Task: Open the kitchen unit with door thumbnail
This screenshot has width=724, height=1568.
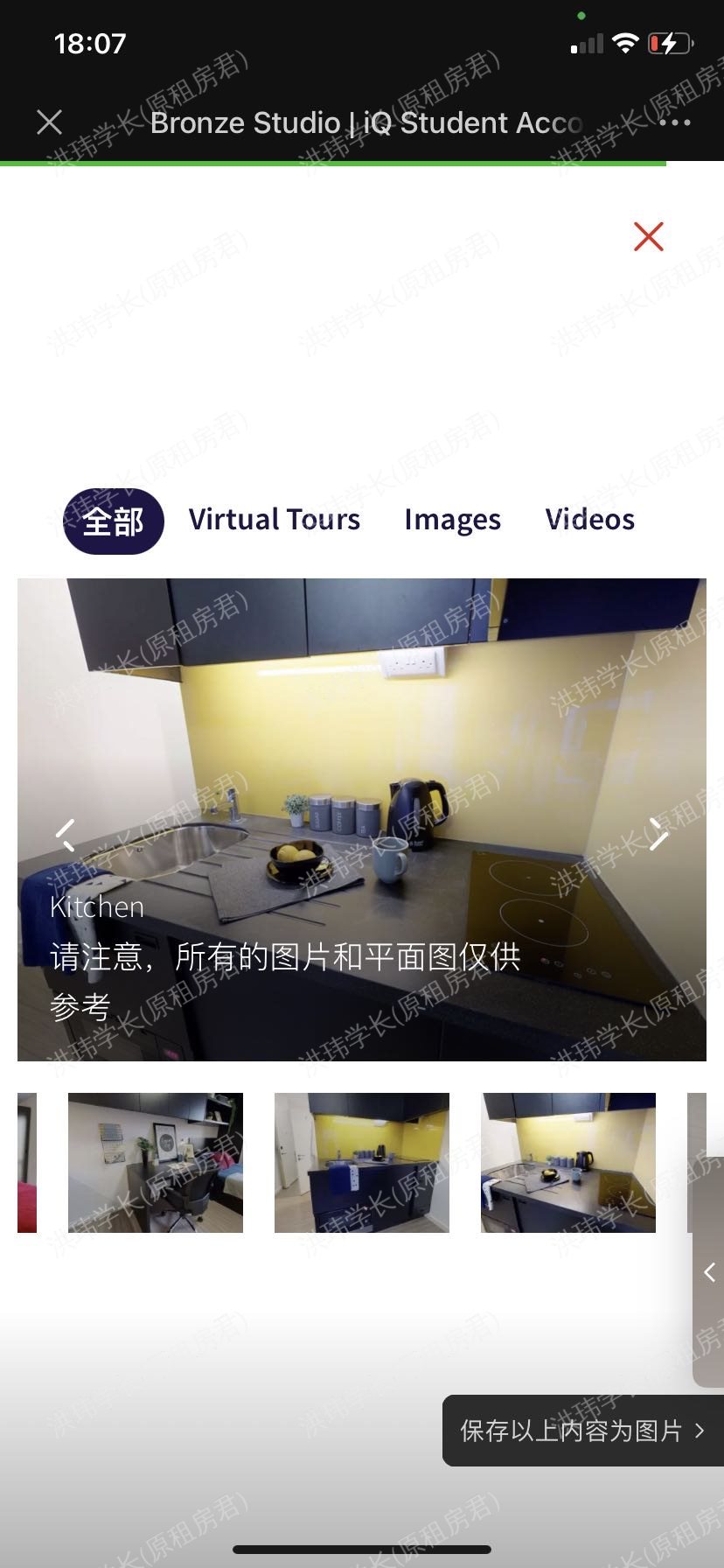Action: 362,1162
